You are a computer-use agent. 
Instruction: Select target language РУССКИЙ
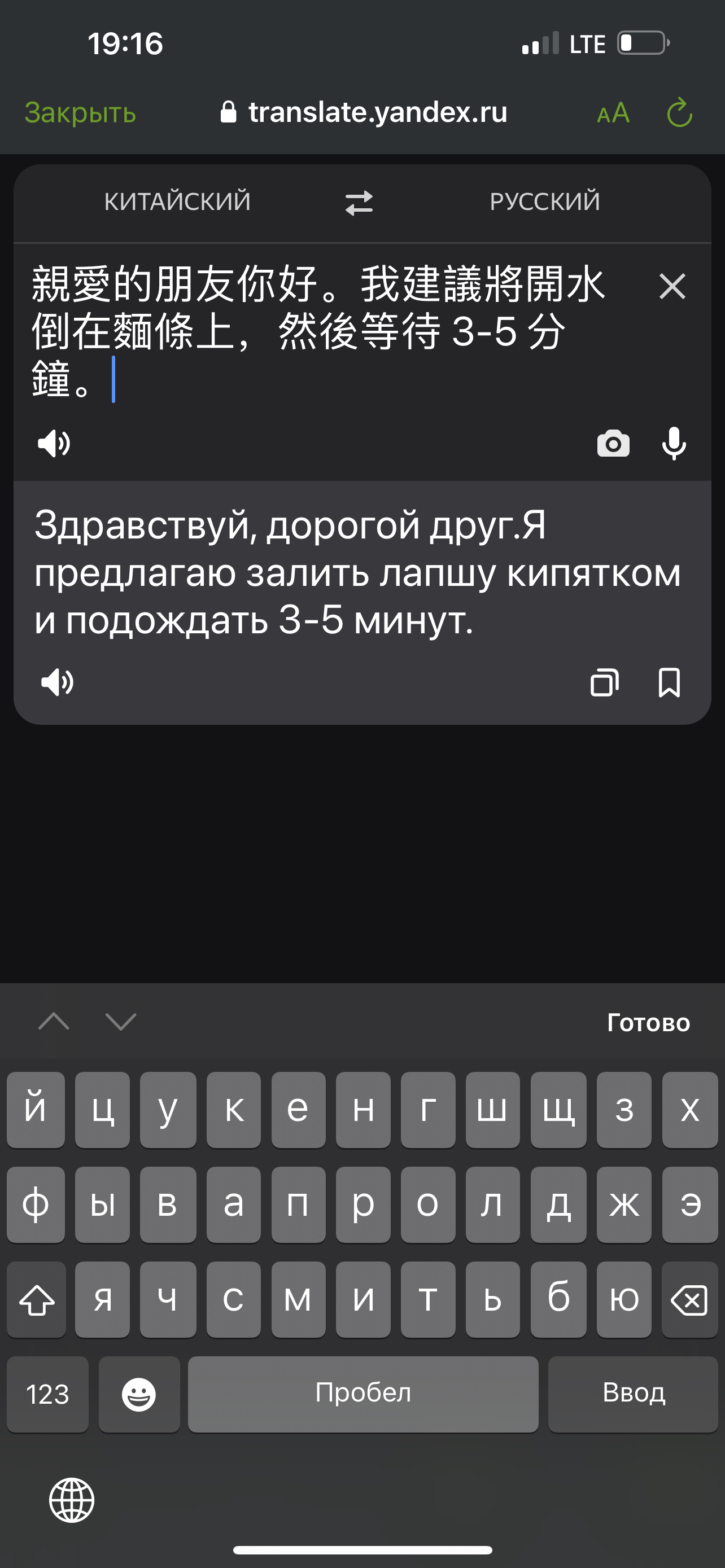pos(545,202)
